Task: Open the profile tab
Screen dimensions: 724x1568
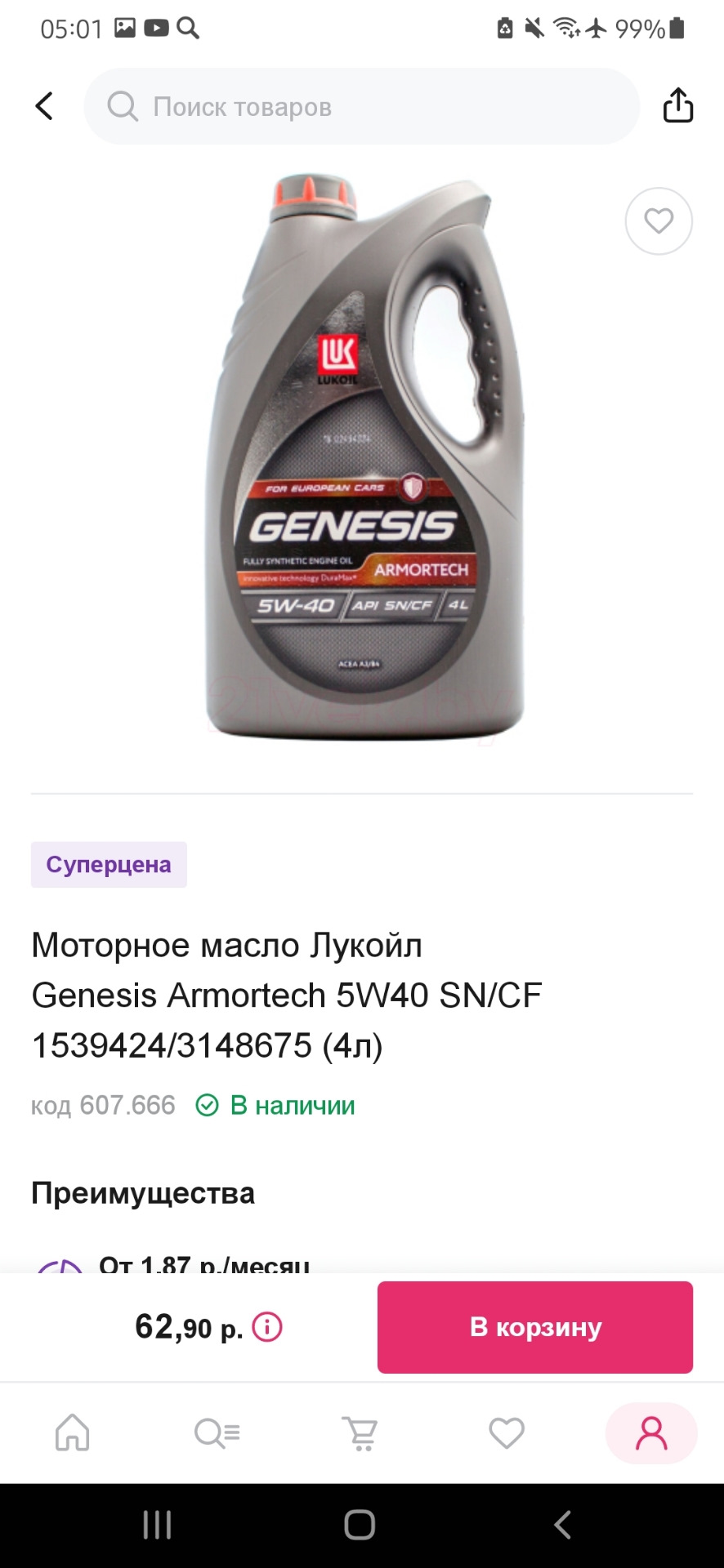Action: coord(651,1432)
